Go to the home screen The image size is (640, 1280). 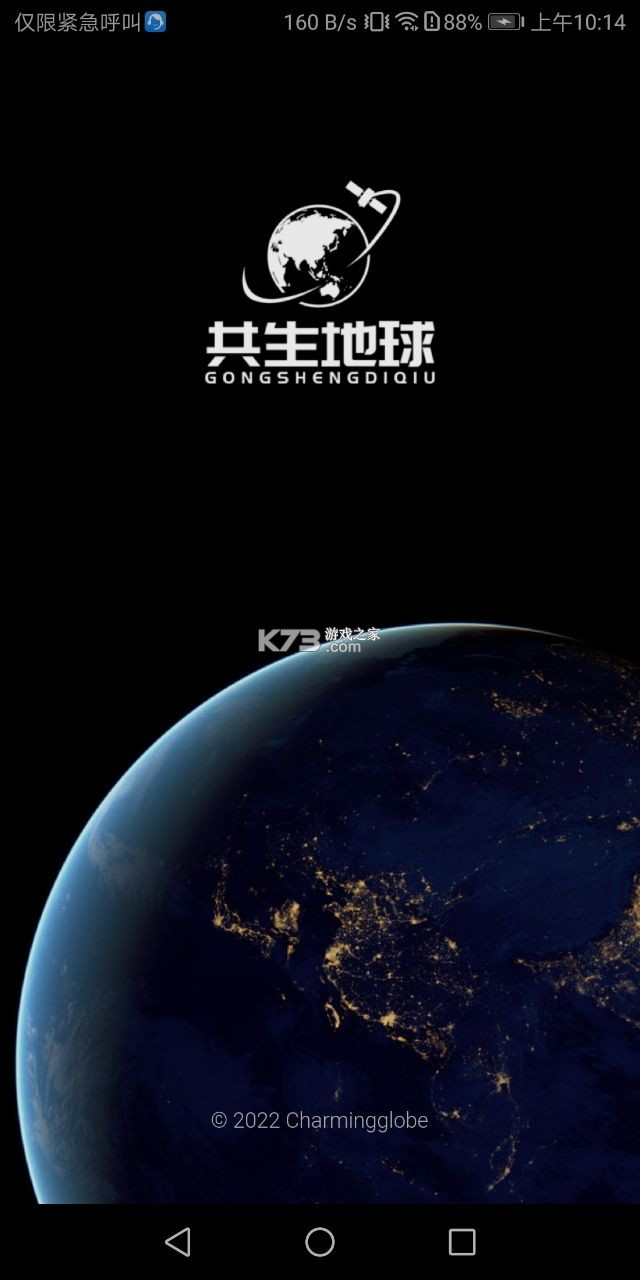click(320, 1242)
